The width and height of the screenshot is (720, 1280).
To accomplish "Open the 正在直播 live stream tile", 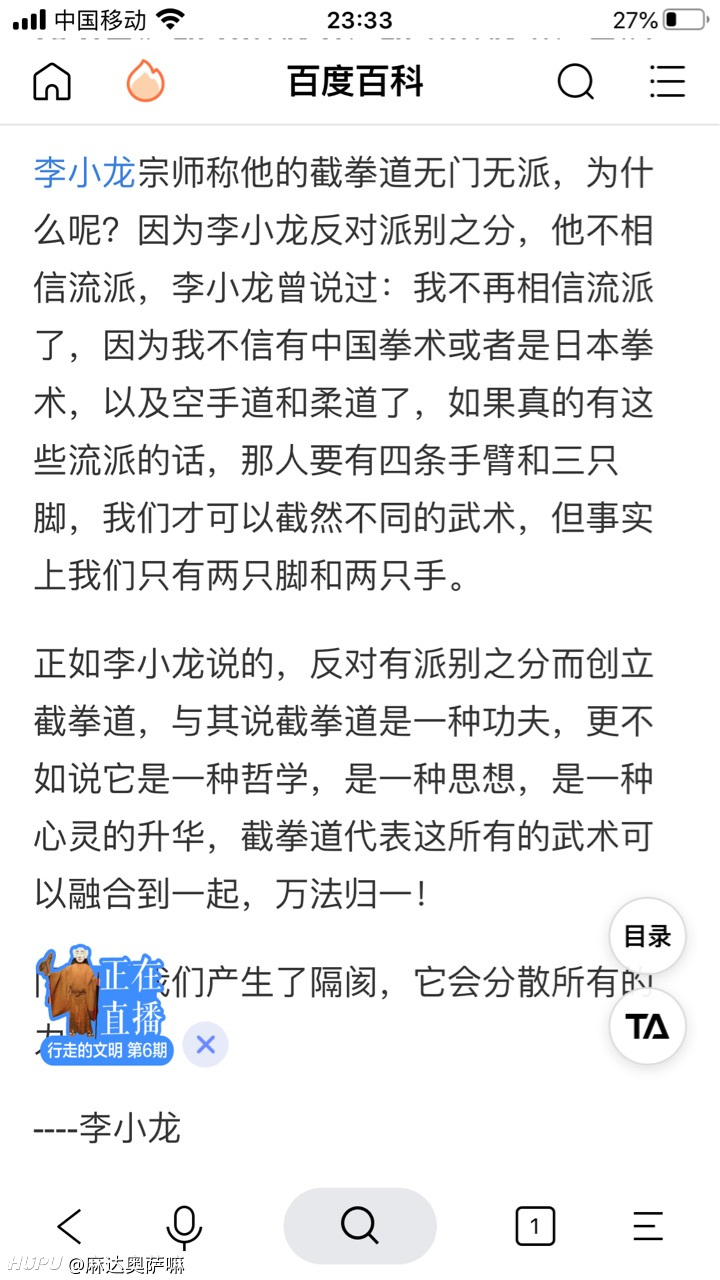I will click(105, 1003).
